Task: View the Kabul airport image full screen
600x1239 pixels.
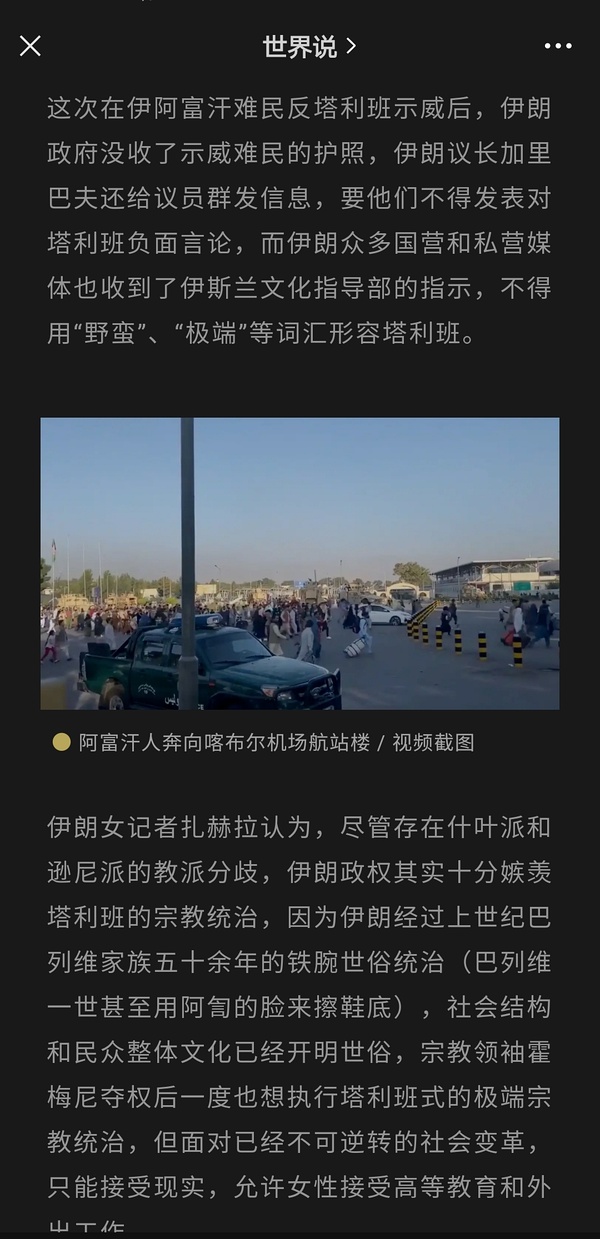Action: (300, 563)
